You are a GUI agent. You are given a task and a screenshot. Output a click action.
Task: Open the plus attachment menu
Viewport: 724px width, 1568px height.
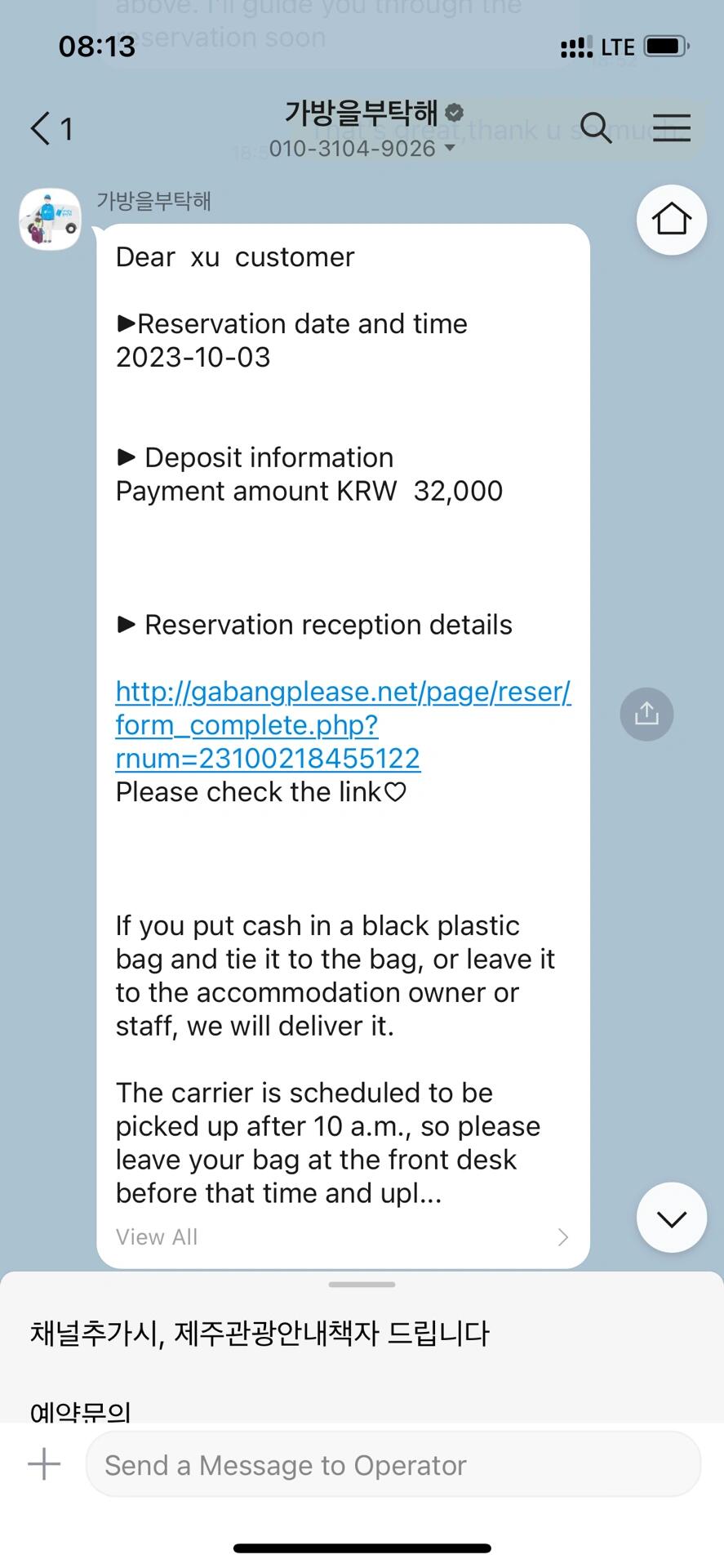click(44, 1464)
